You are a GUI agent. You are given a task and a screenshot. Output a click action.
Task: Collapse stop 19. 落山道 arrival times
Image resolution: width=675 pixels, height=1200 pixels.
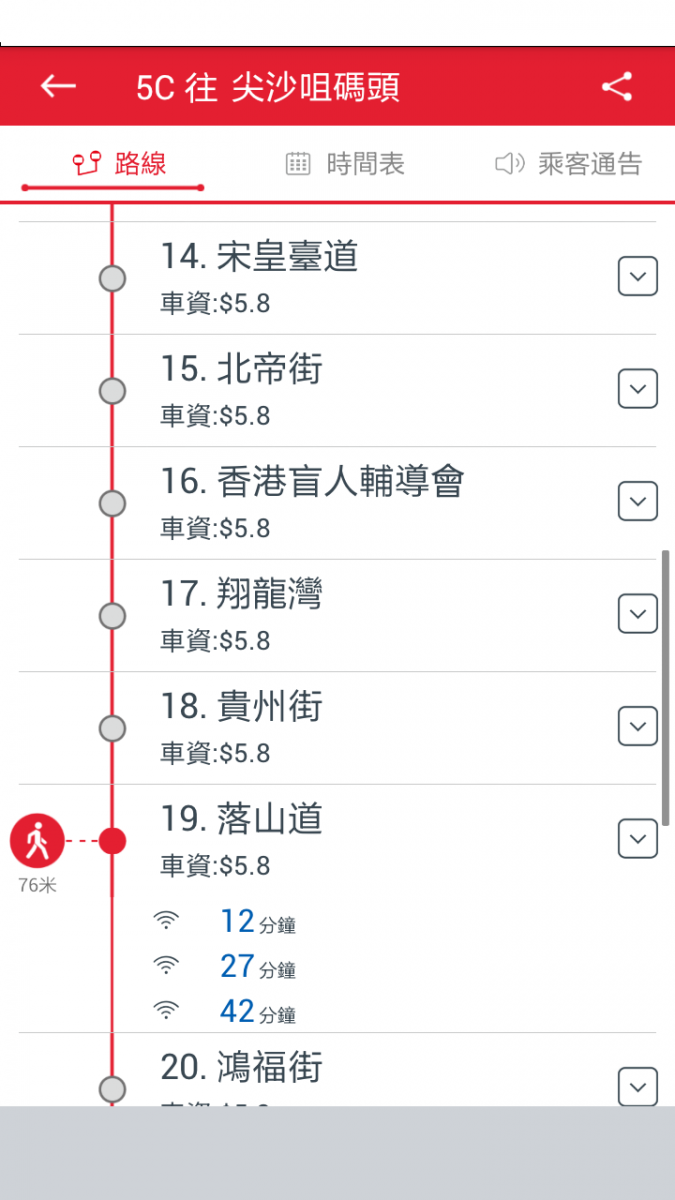tap(637, 838)
